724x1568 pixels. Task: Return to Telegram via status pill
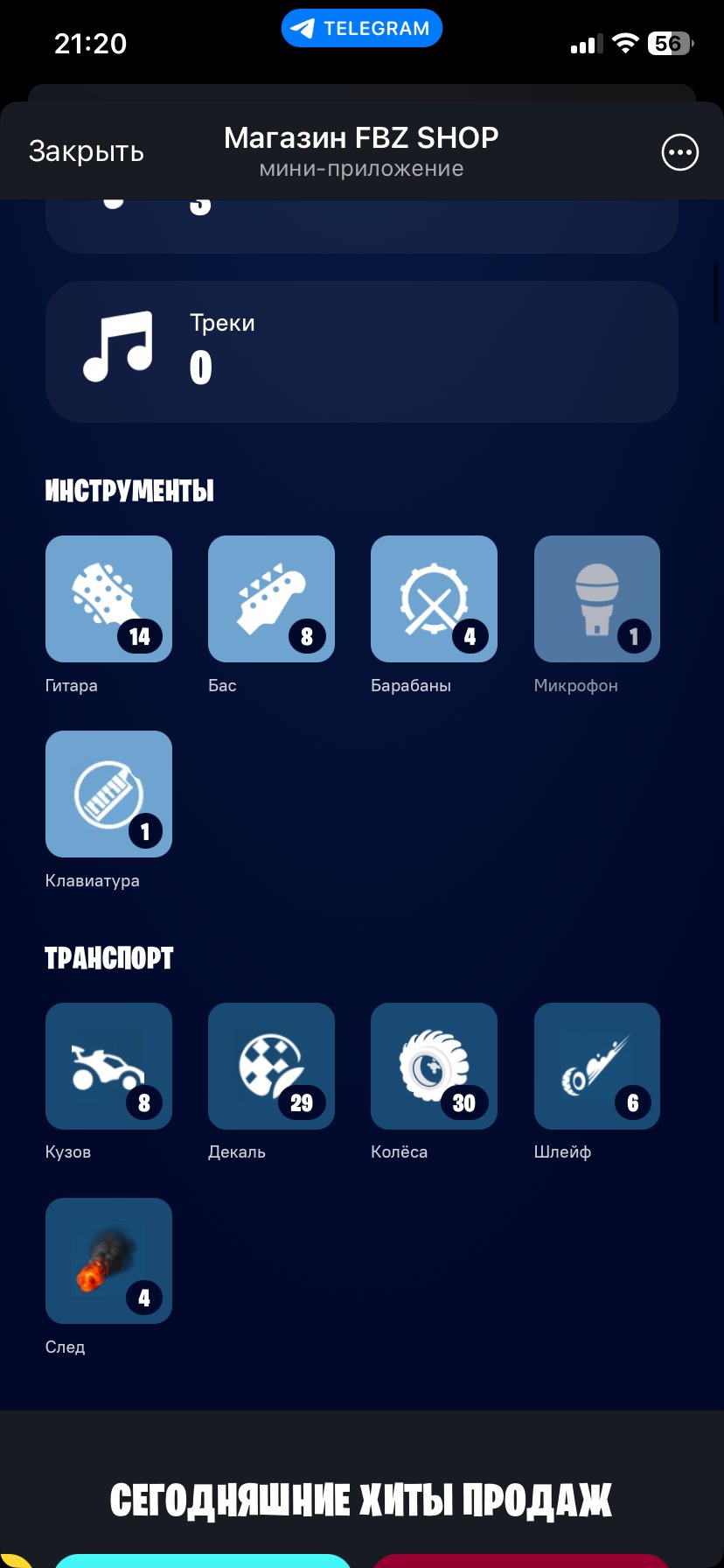[x=361, y=28]
